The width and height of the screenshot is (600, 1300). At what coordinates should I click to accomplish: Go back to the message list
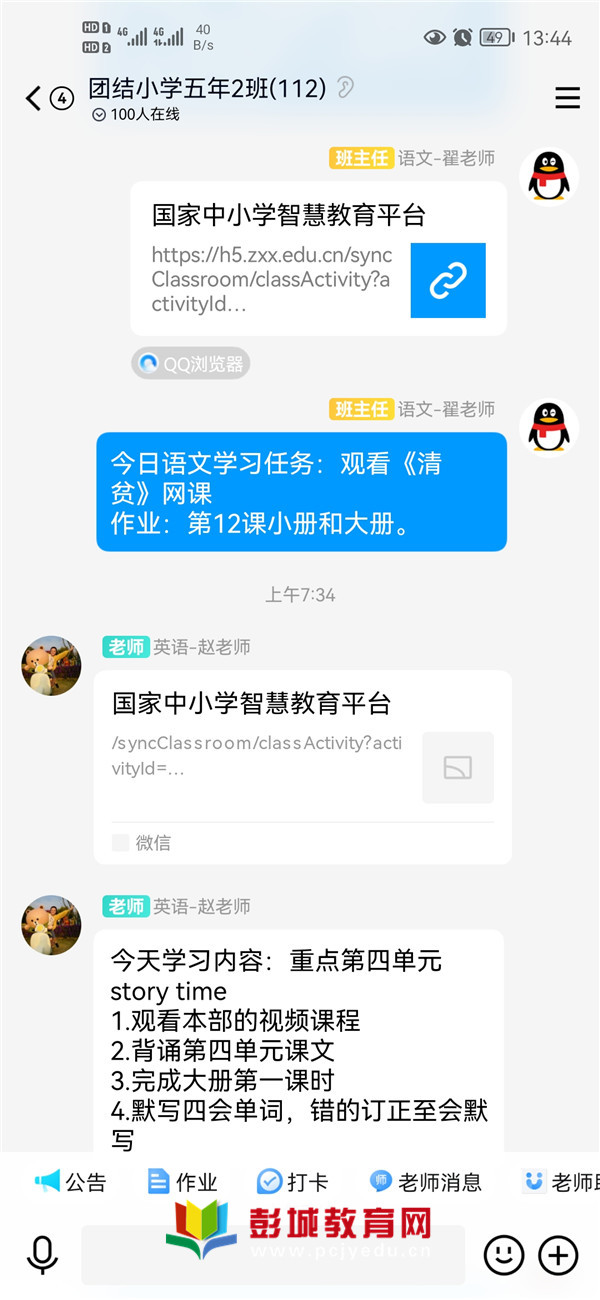pos(34,98)
